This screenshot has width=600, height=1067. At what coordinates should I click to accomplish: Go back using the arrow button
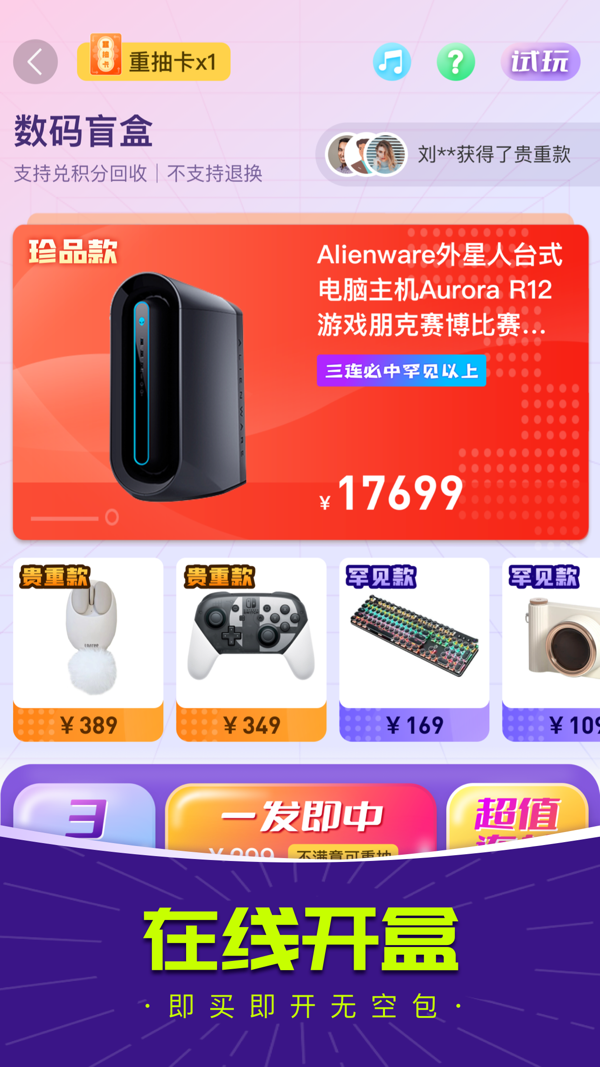click(35, 62)
